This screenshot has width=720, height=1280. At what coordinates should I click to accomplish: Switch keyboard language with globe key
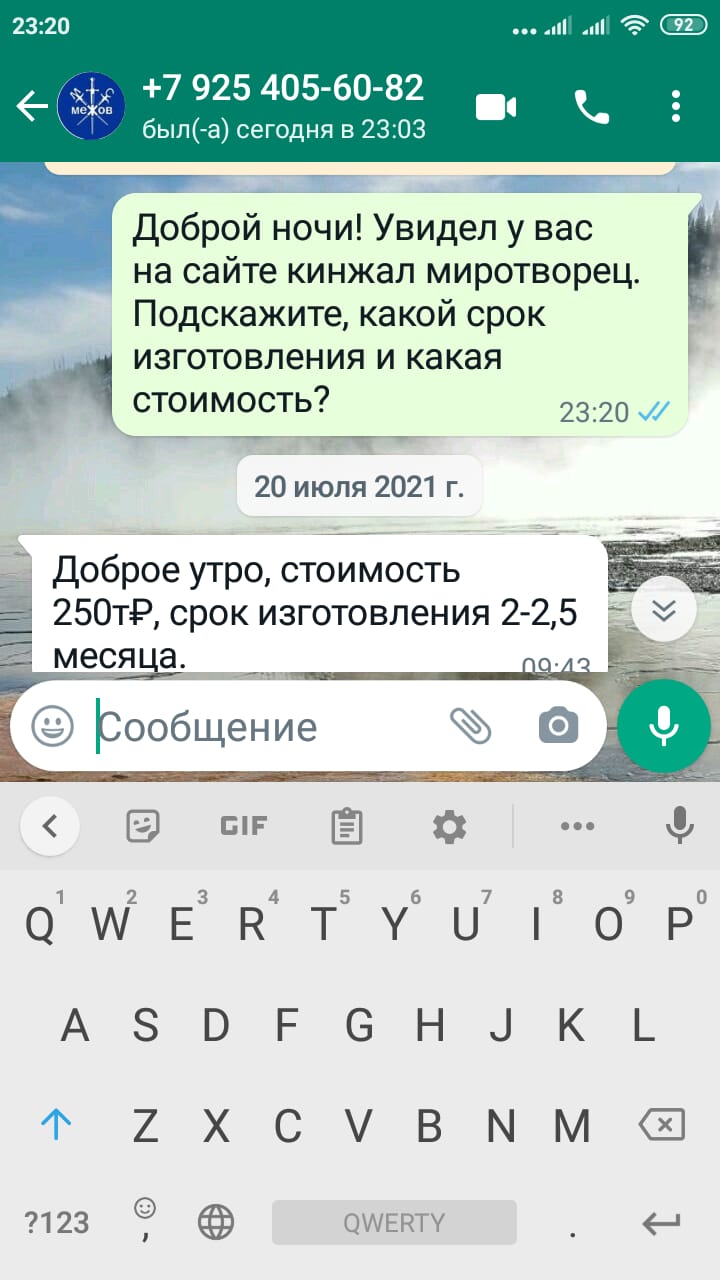[216, 1222]
